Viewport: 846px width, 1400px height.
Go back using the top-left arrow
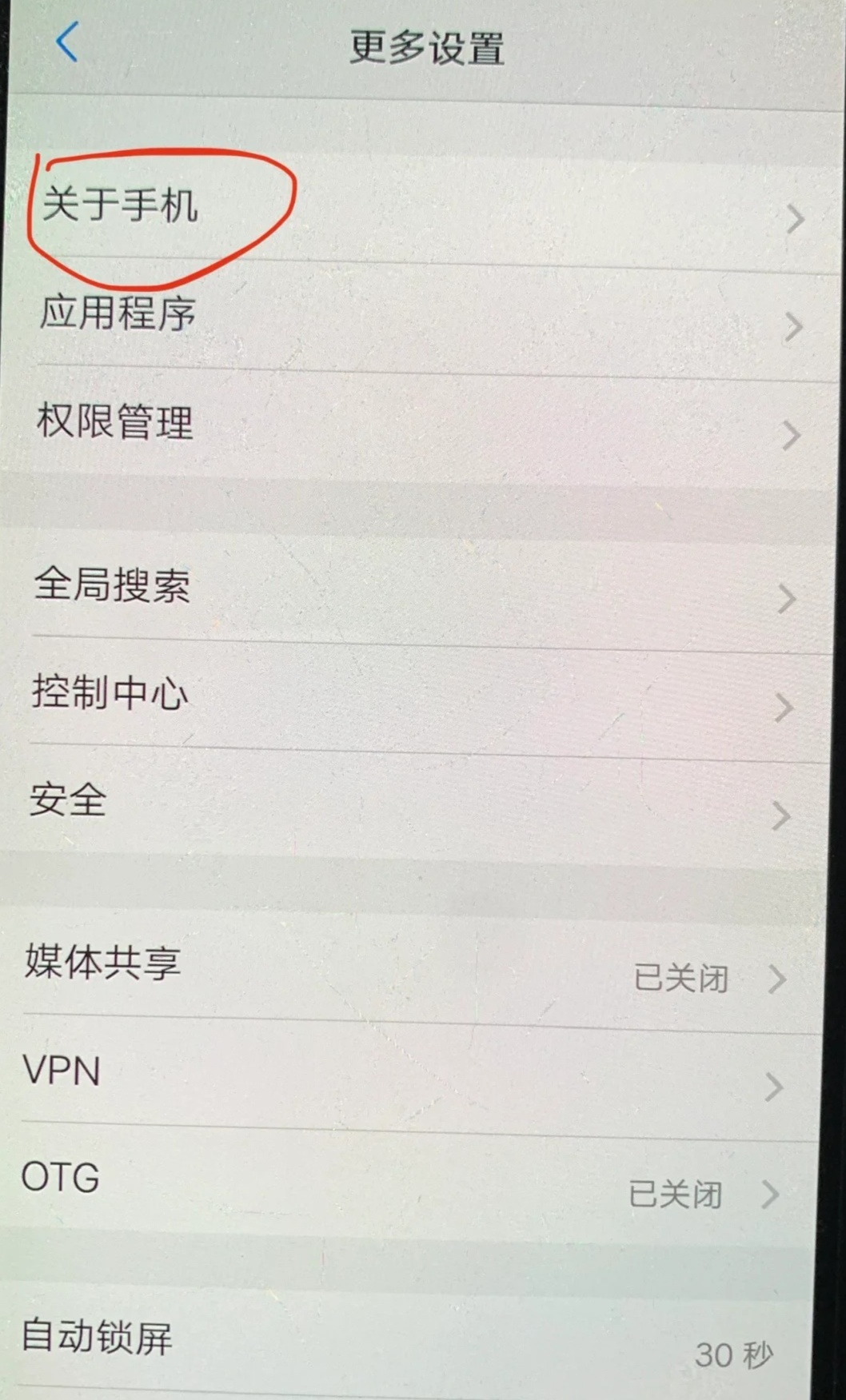(68, 42)
